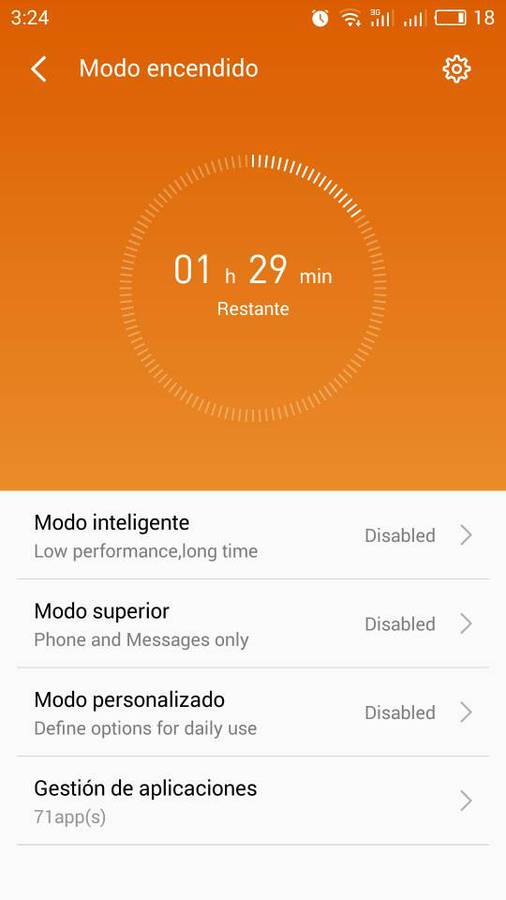Open the settings gear icon
Image resolution: width=506 pixels, height=900 pixels.
point(457,69)
